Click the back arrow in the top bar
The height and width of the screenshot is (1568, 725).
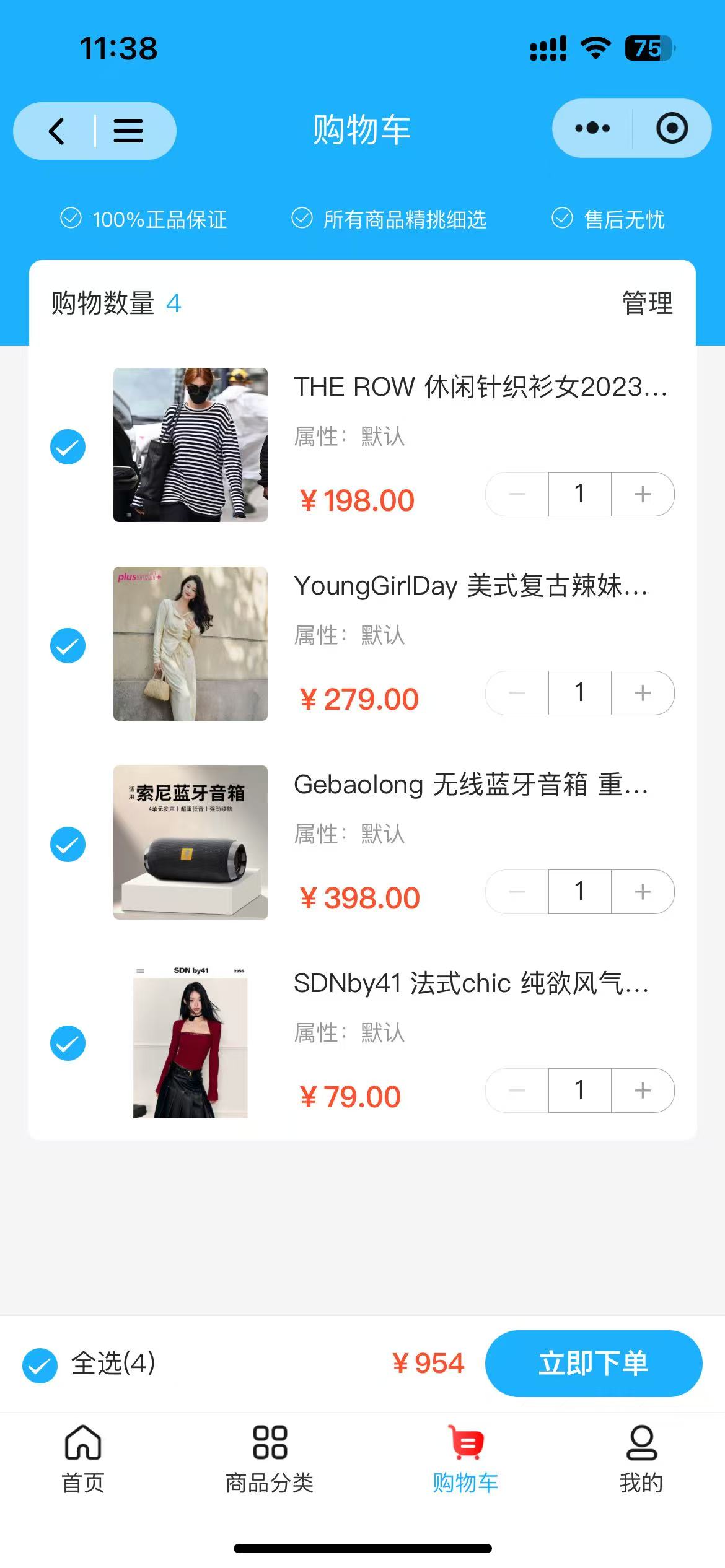(57, 131)
